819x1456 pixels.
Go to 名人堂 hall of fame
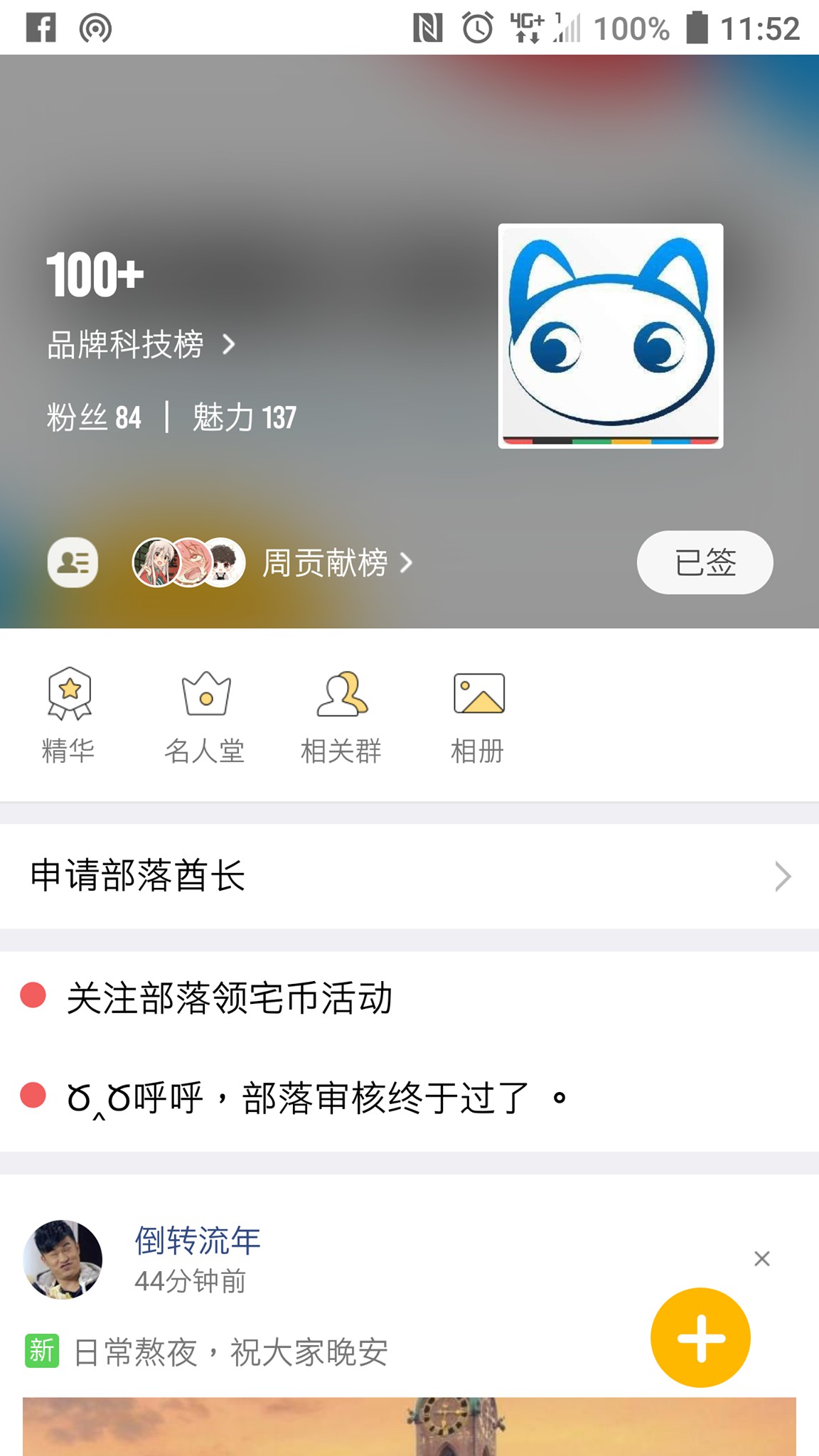[x=205, y=715]
